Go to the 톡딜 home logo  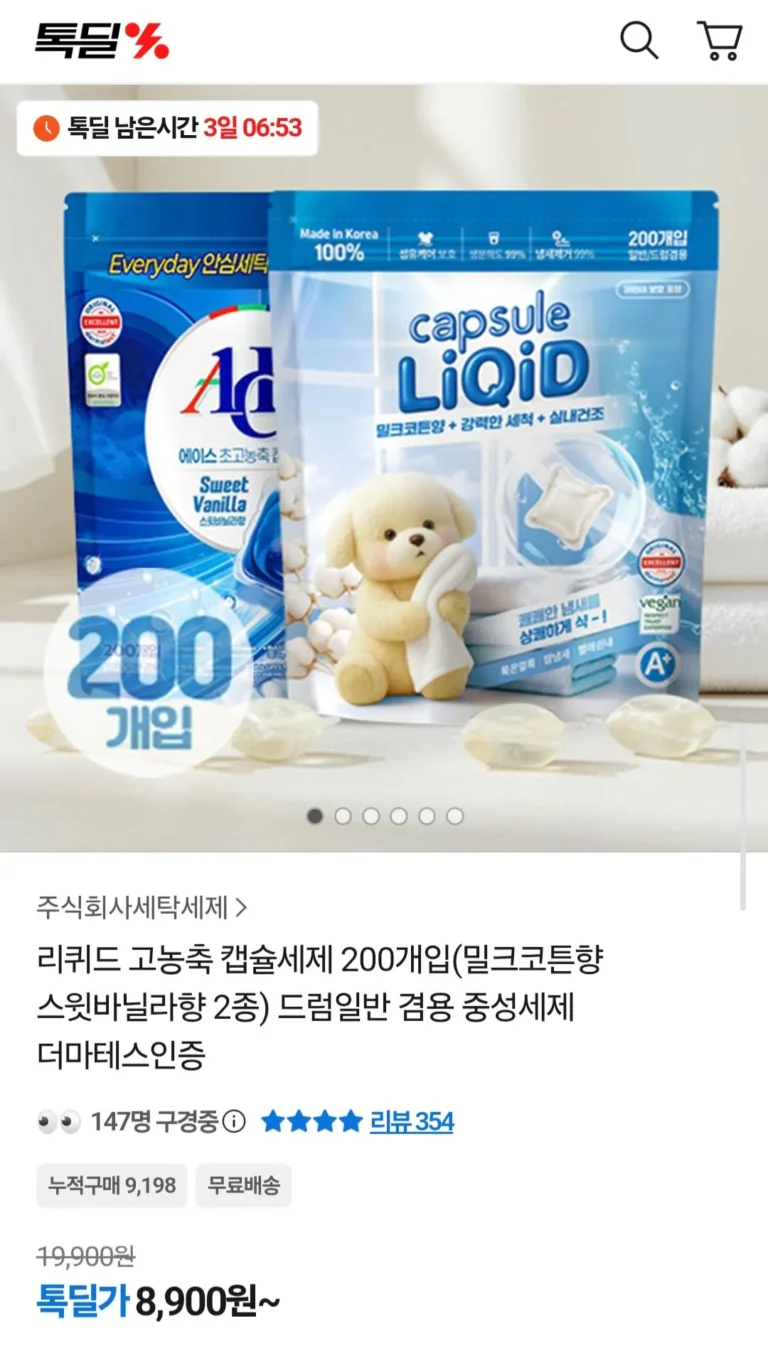(x=102, y=41)
